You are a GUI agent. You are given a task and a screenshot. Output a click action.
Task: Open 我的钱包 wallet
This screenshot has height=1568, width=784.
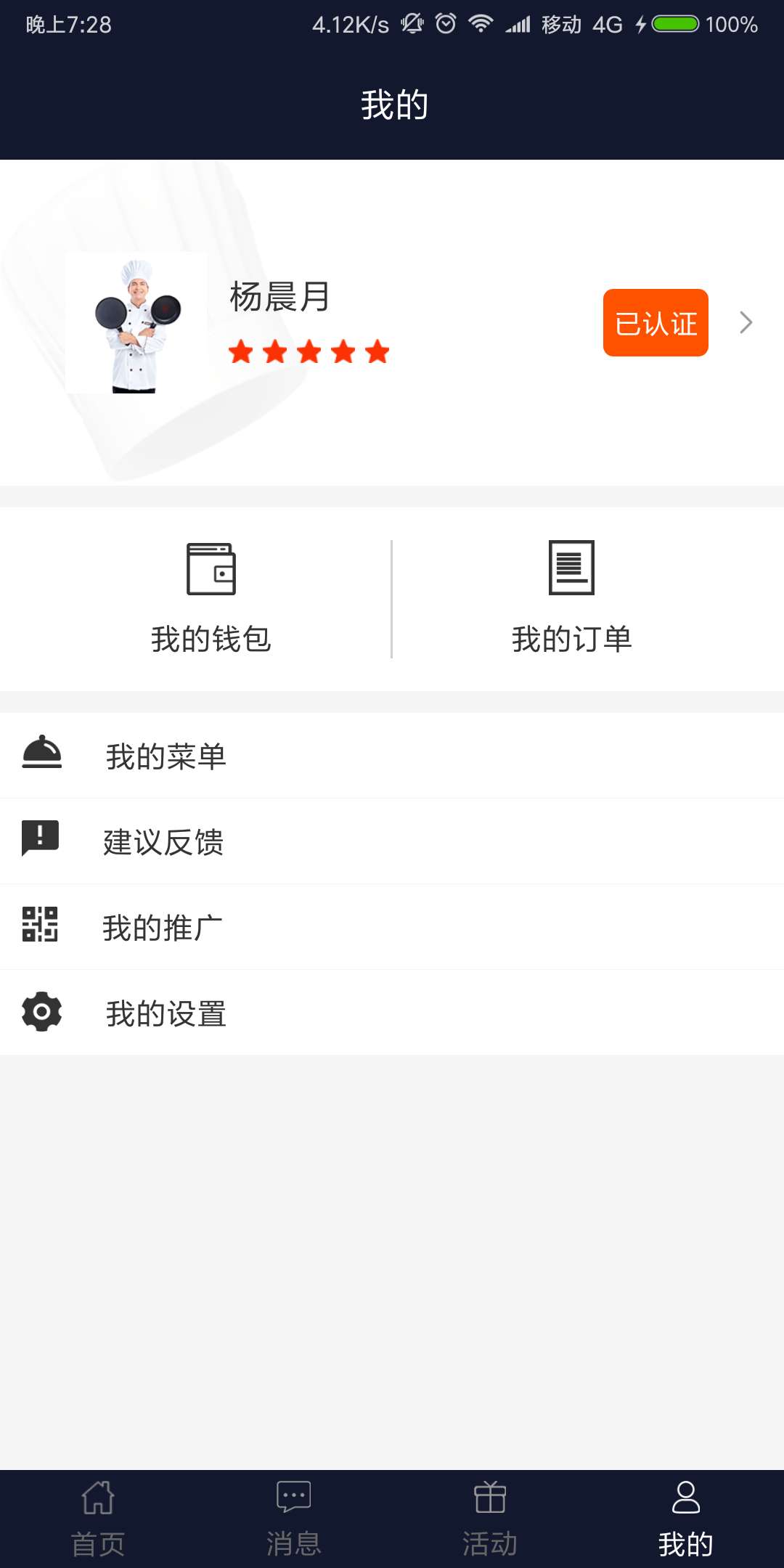click(211, 598)
